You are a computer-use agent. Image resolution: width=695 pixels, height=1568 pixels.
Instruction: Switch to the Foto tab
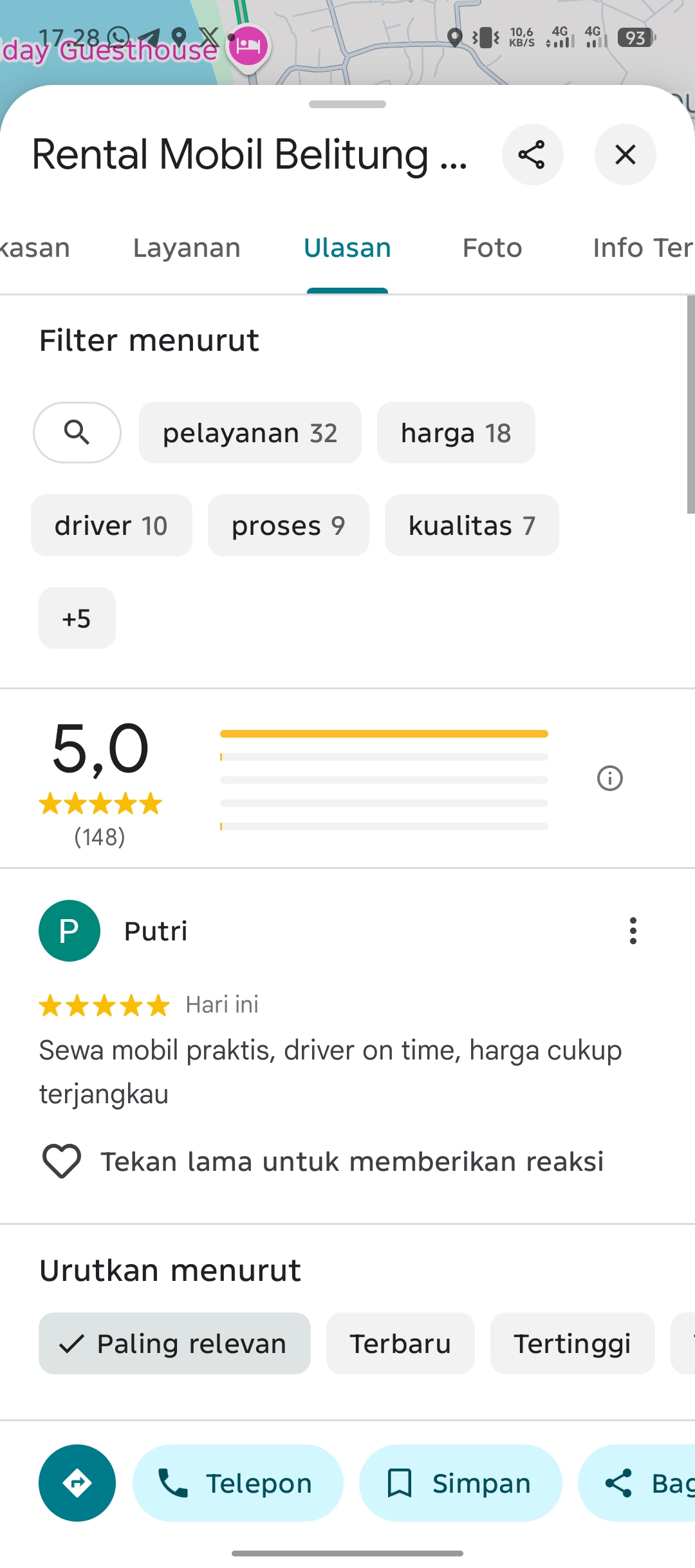(x=492, y=248)
